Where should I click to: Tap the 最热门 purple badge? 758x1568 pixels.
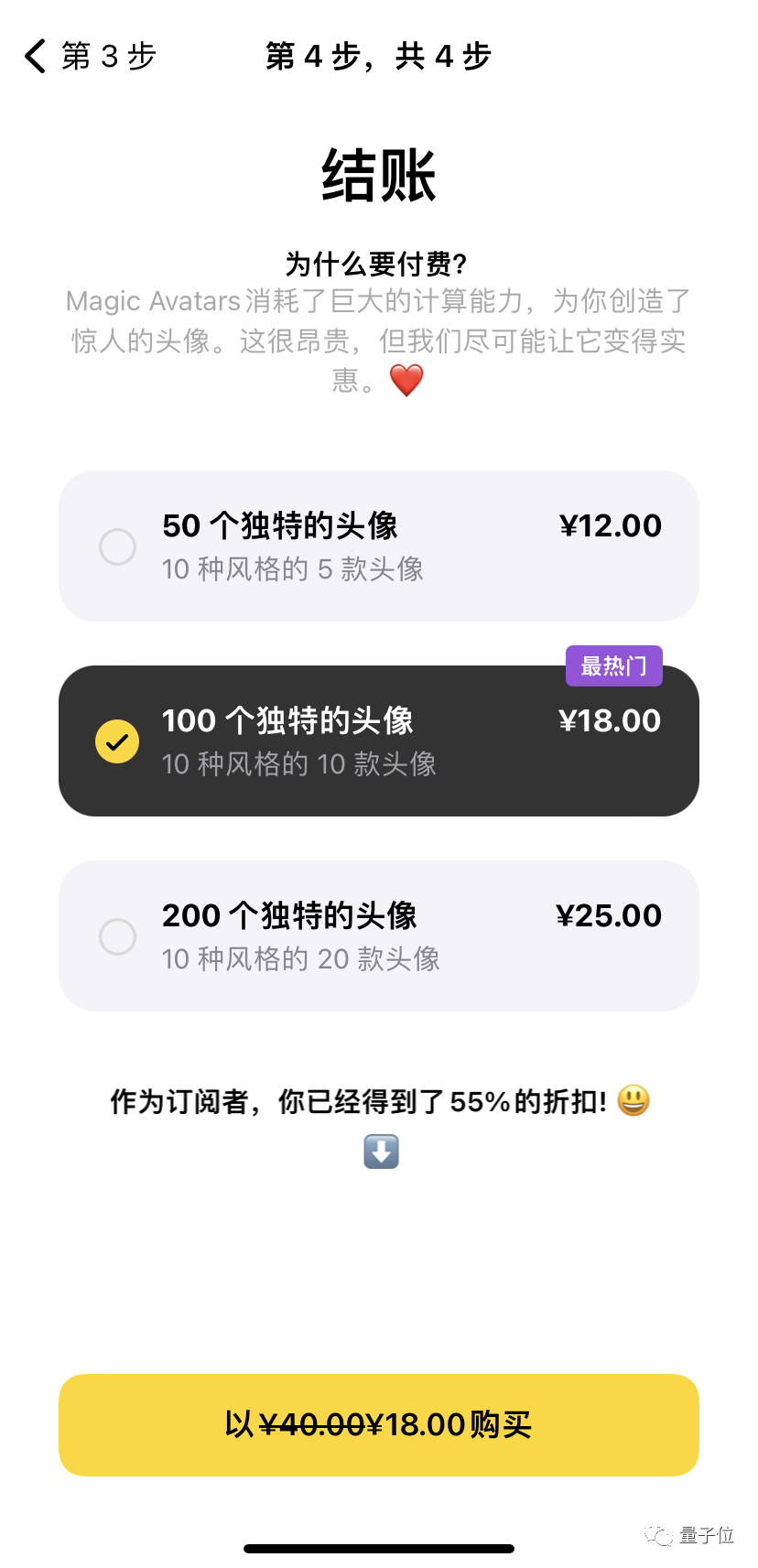pyautogui.click(x=613, y=666)
